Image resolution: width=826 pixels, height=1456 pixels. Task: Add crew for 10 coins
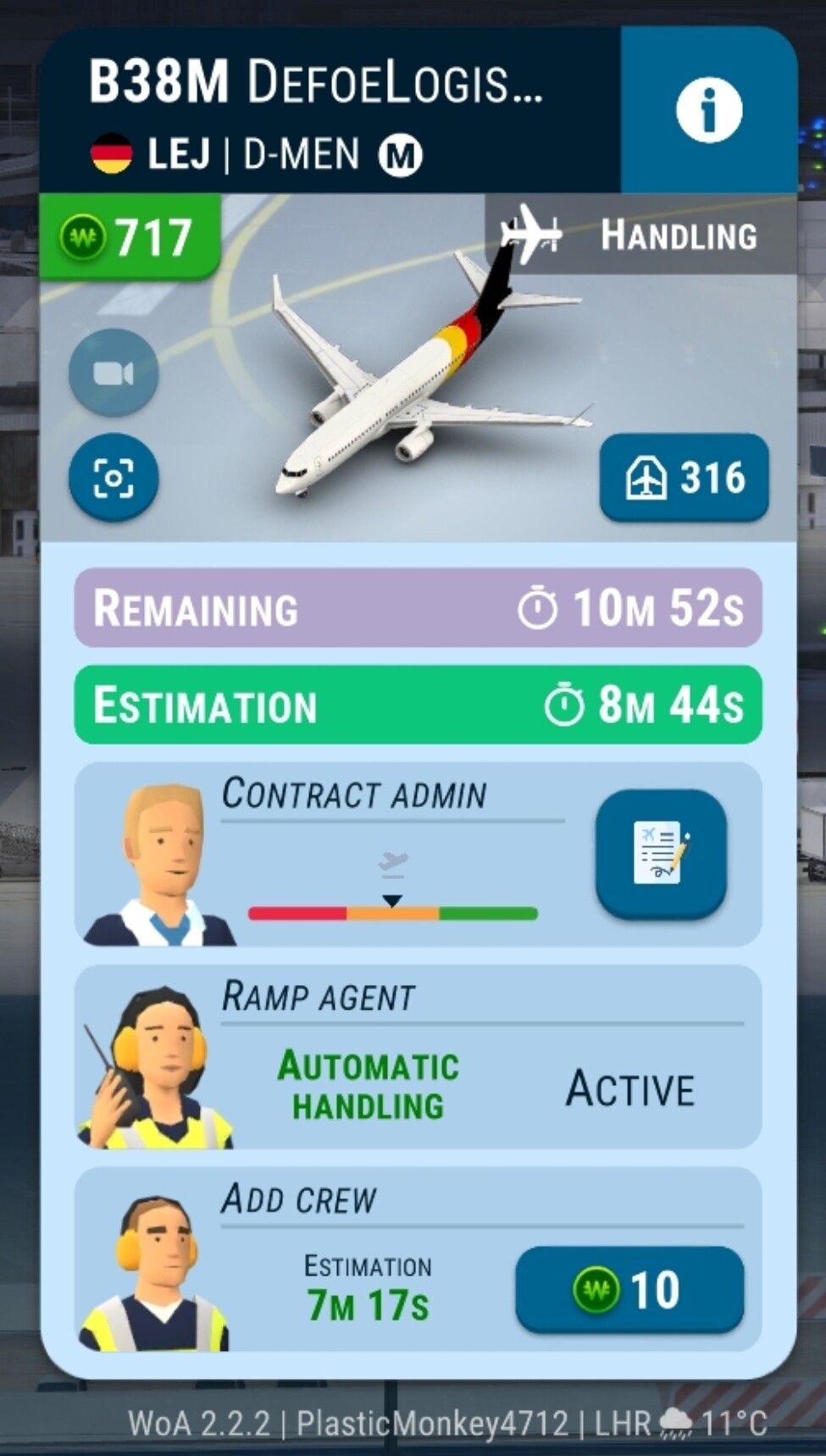click(629, 1289)
